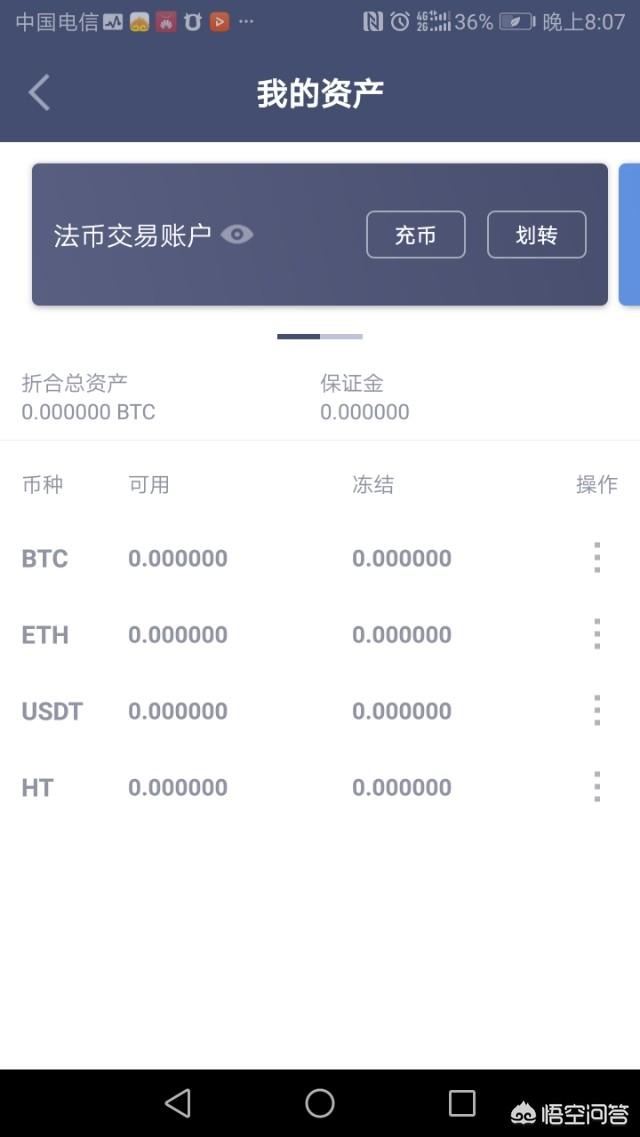Tap the 充币 deposit button
The image size is (640, 1137).
[415, 235]
